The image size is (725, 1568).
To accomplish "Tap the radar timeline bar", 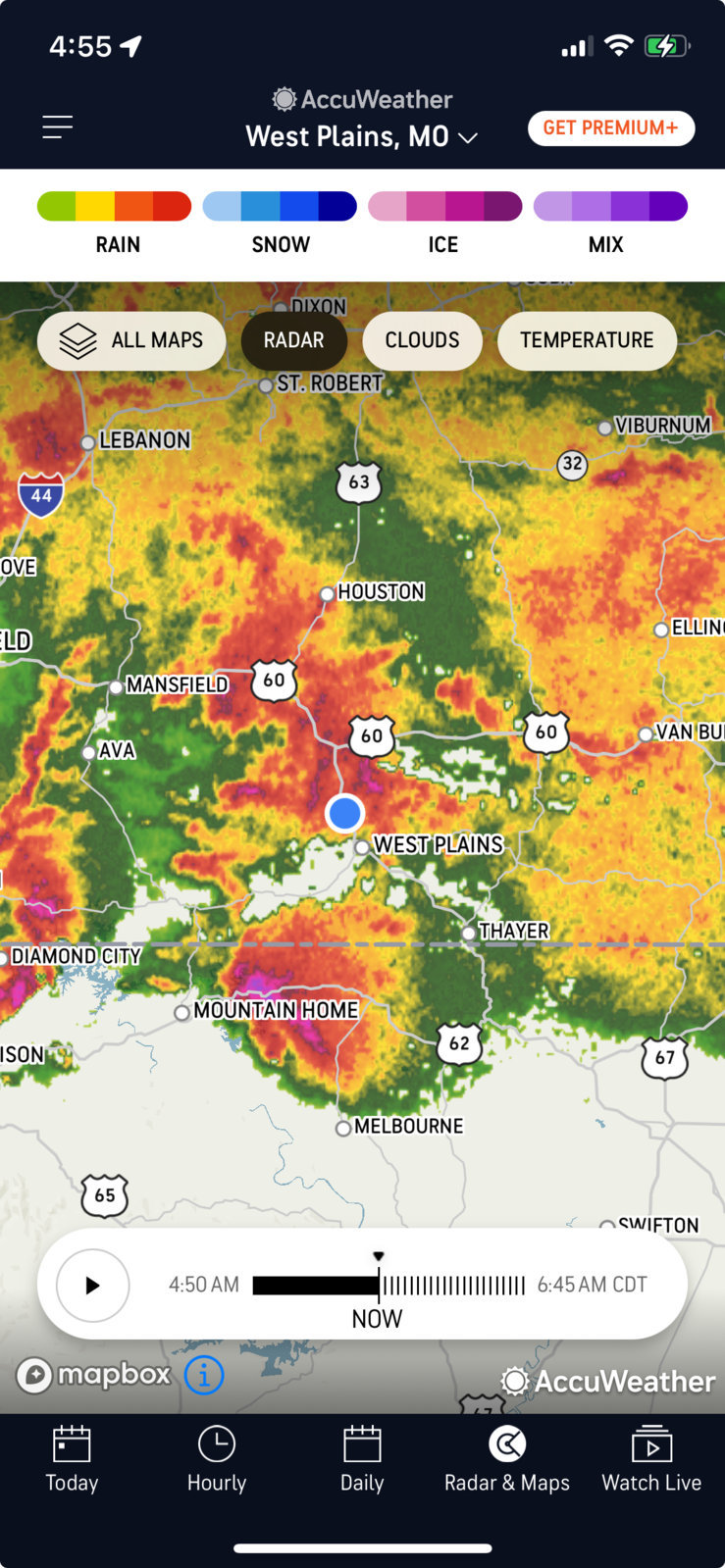I will (x=388, y=1286).
